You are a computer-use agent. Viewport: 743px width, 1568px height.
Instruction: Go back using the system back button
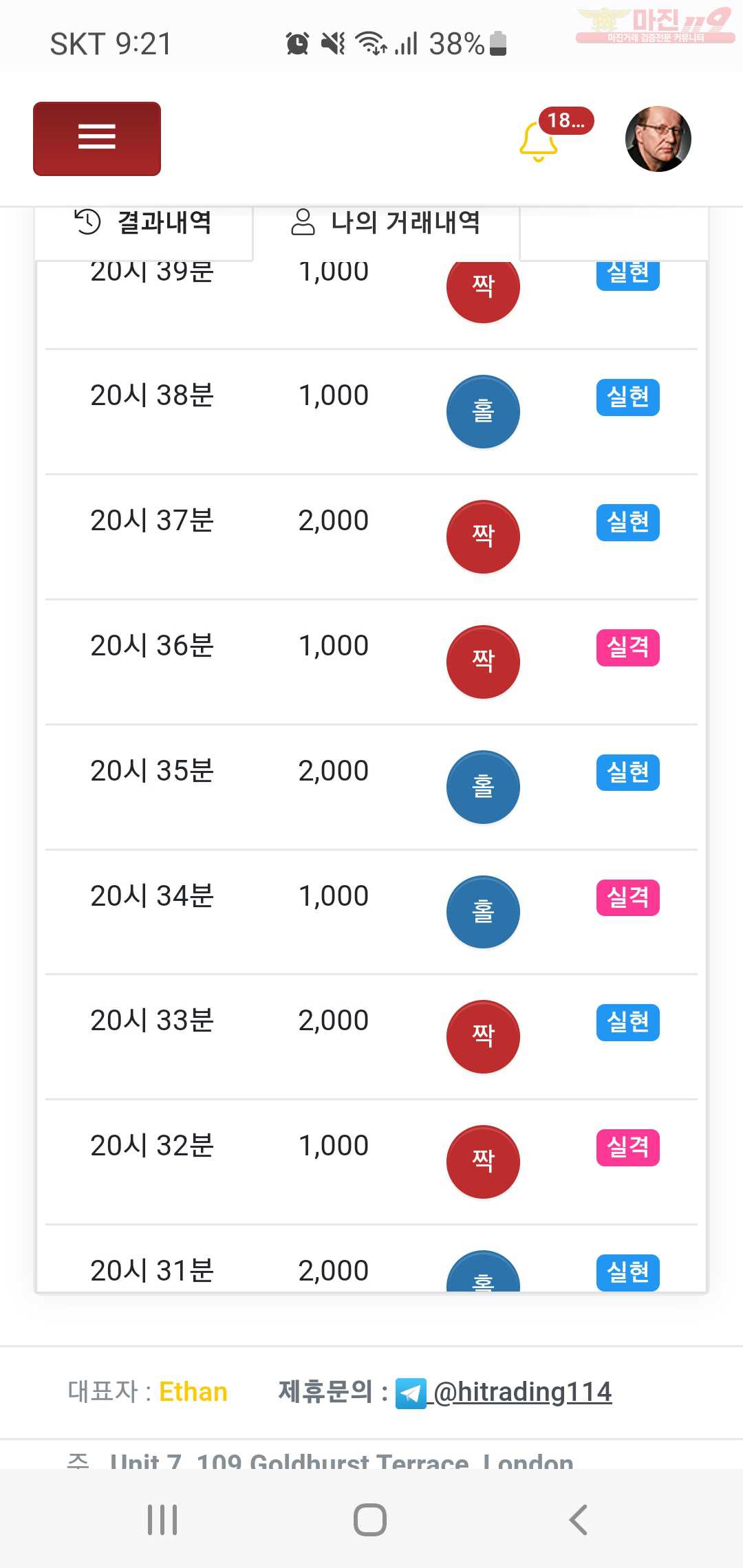click(579, 1520)
